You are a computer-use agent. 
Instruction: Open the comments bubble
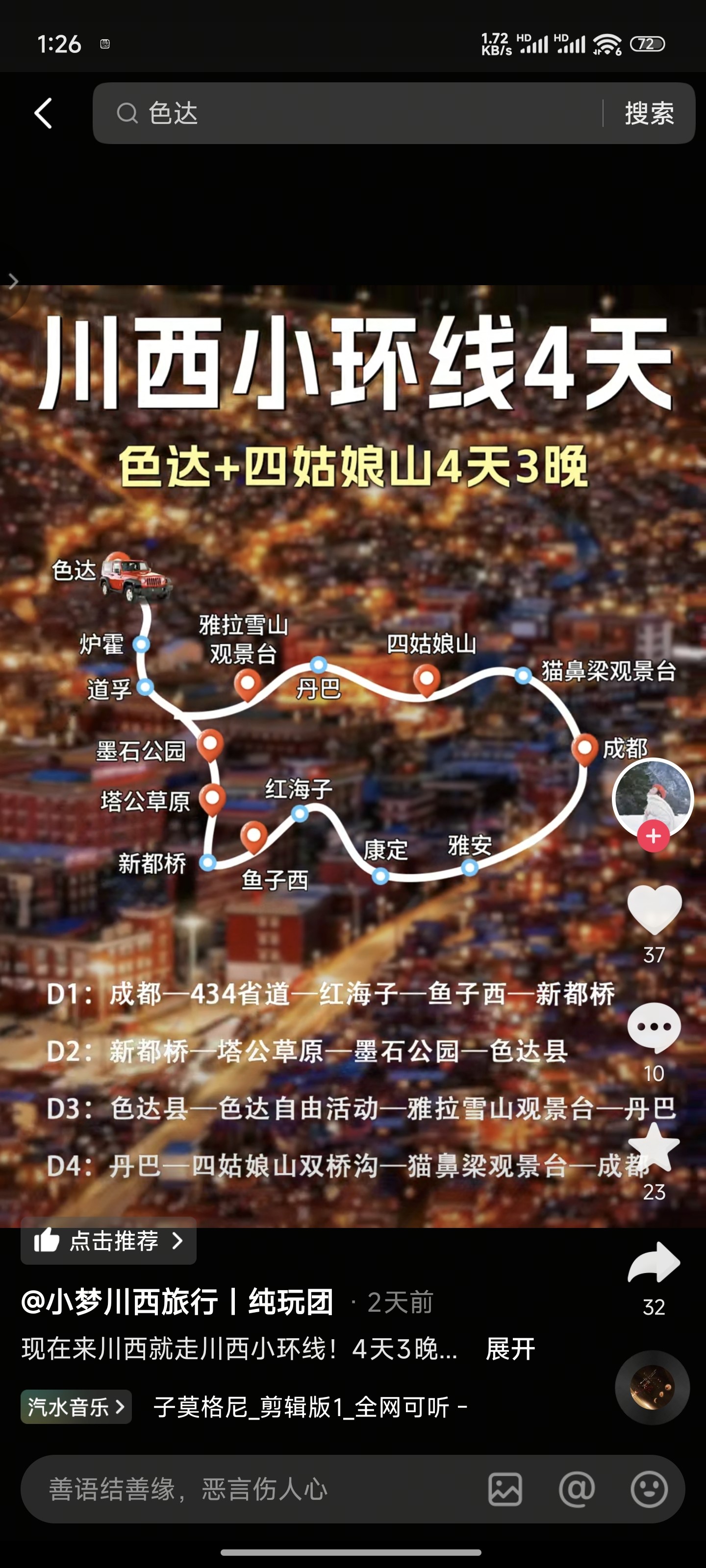pyautogui.click(x=654, y=1027)
